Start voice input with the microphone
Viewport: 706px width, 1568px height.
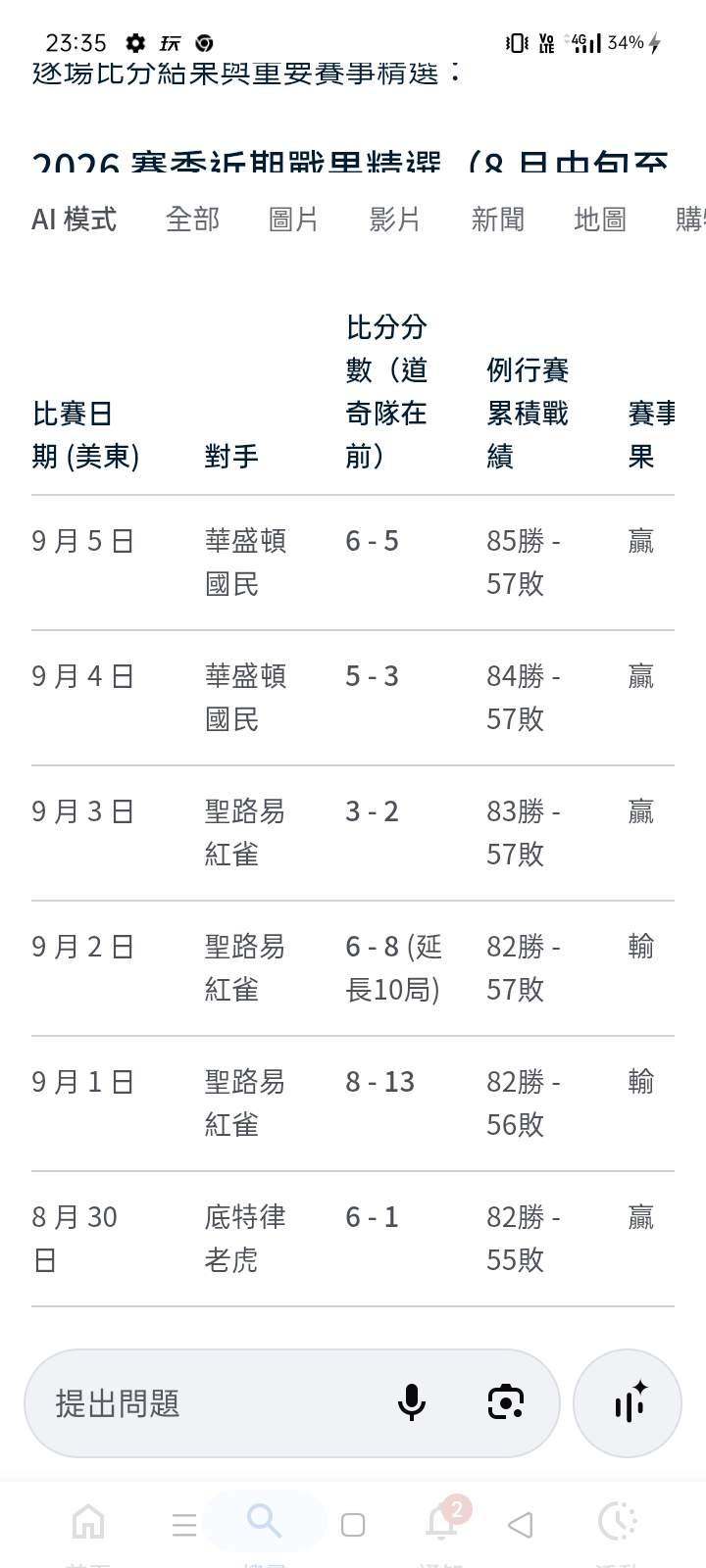[412, 1403]
